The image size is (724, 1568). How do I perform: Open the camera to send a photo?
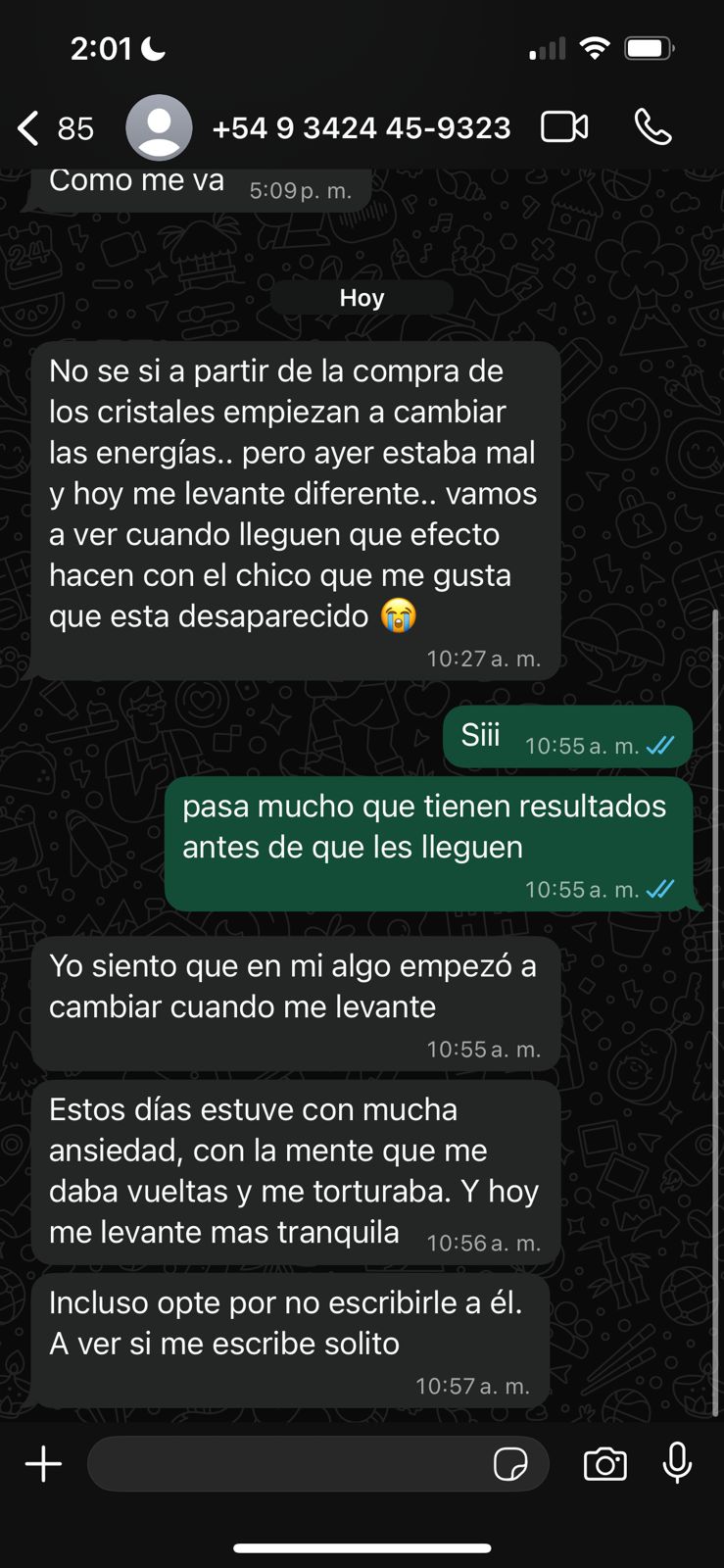[604, 1463]
